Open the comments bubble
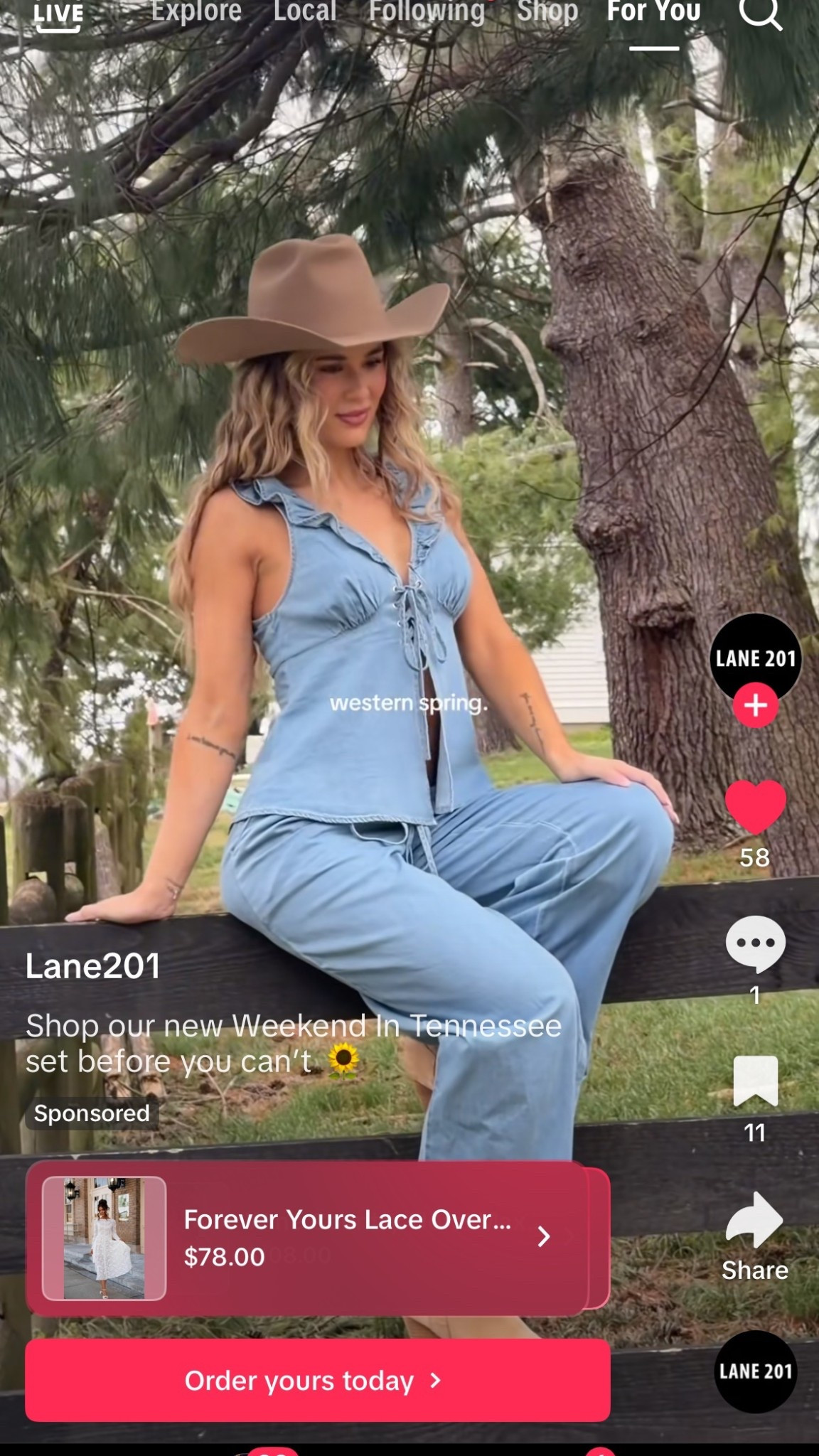819x1456 pixels. point(755,944)
